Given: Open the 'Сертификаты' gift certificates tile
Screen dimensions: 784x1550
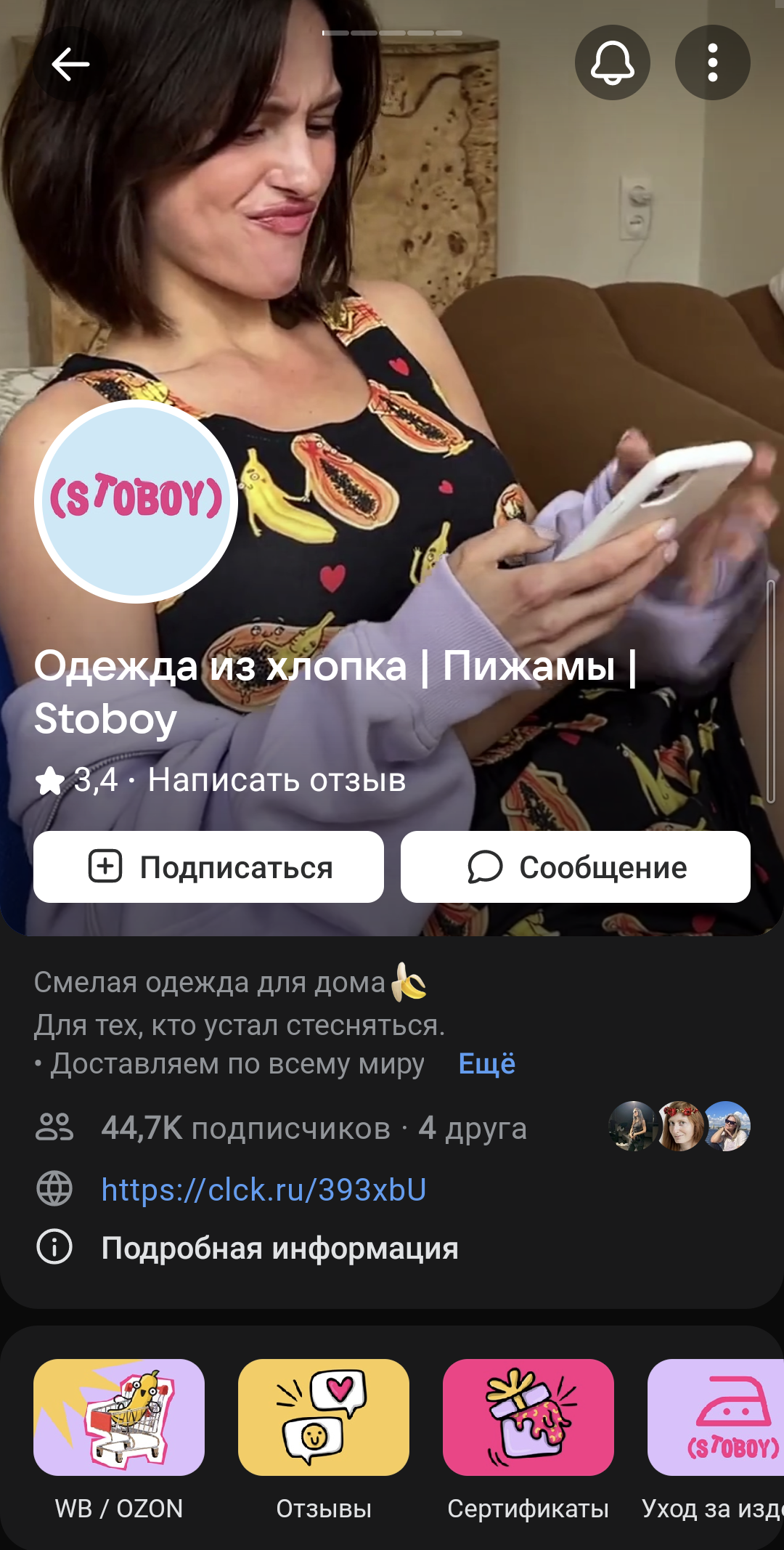Looking at the screenshot, I should click(528, 1418).
